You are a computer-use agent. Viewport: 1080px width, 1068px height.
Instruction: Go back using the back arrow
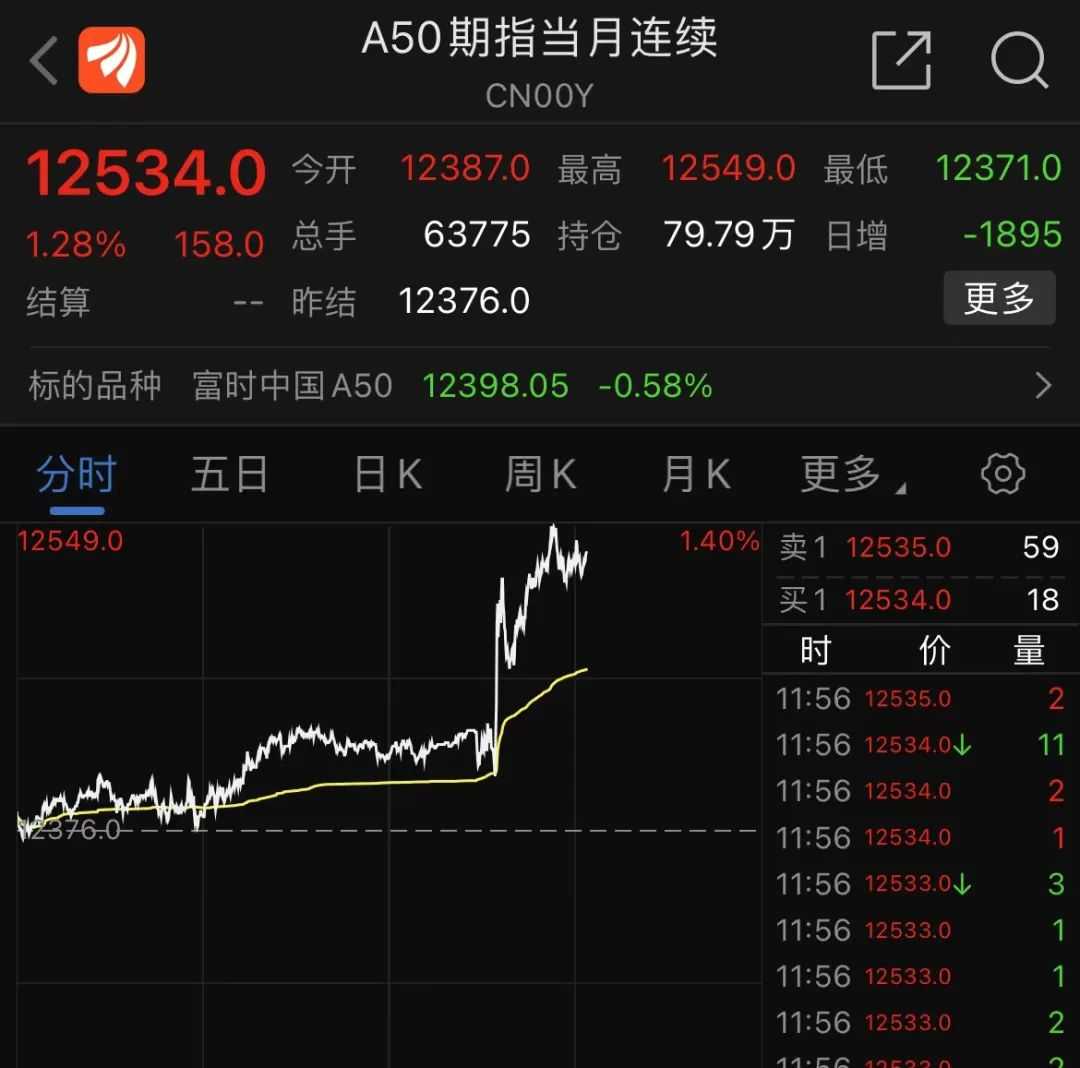tap(44, 61)
